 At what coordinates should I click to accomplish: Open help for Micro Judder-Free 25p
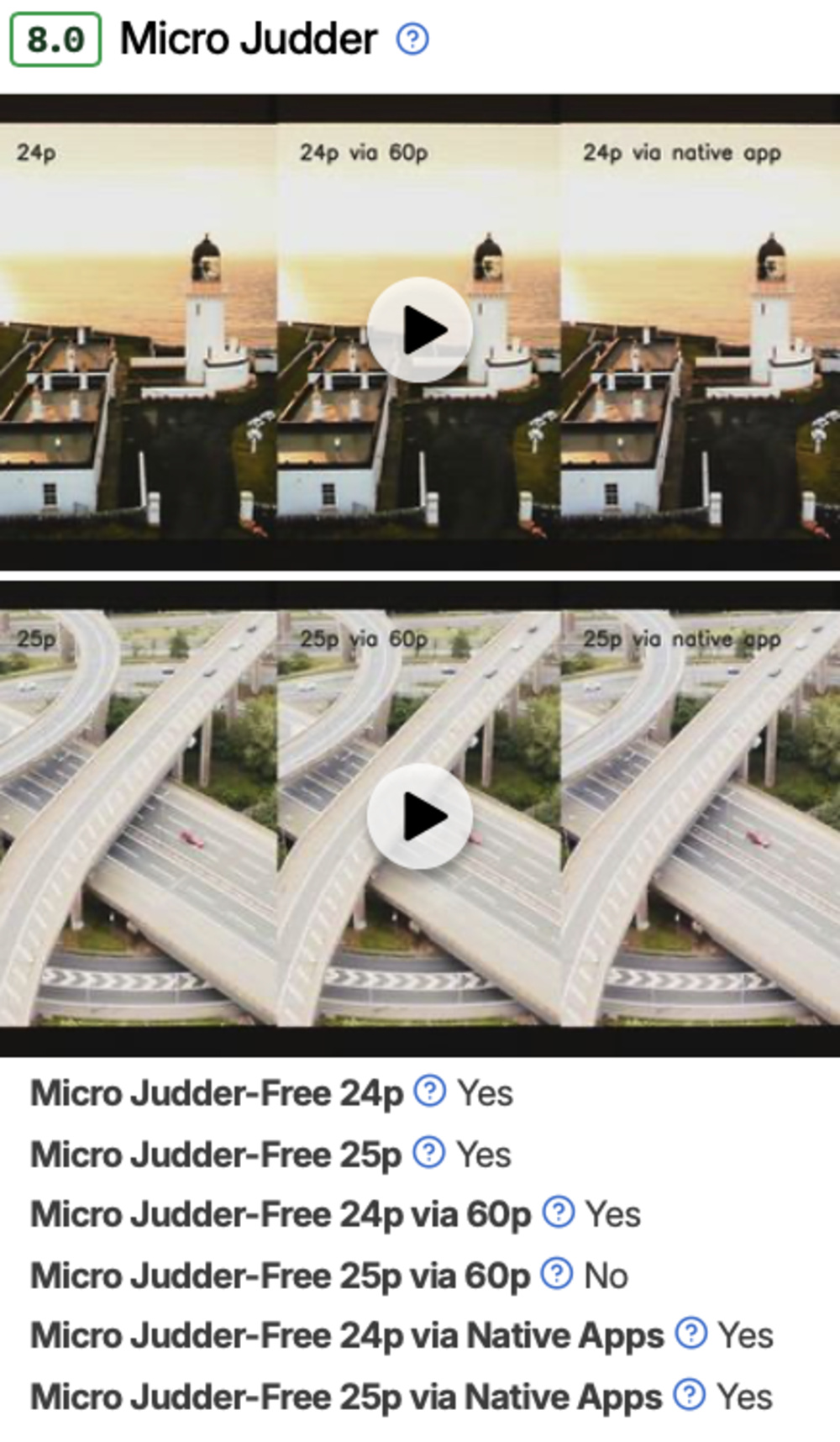[429, 1153]
